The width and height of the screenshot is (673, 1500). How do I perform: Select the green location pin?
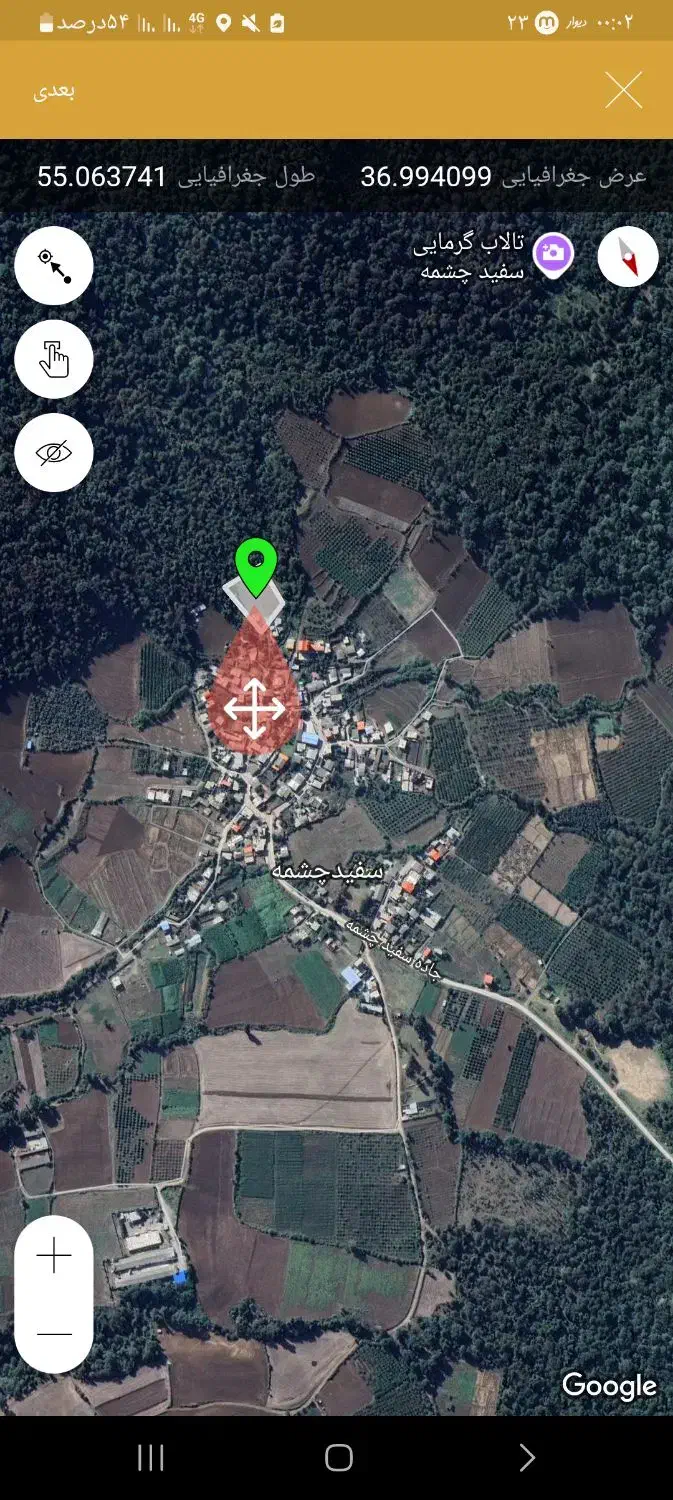pos(255,566)
